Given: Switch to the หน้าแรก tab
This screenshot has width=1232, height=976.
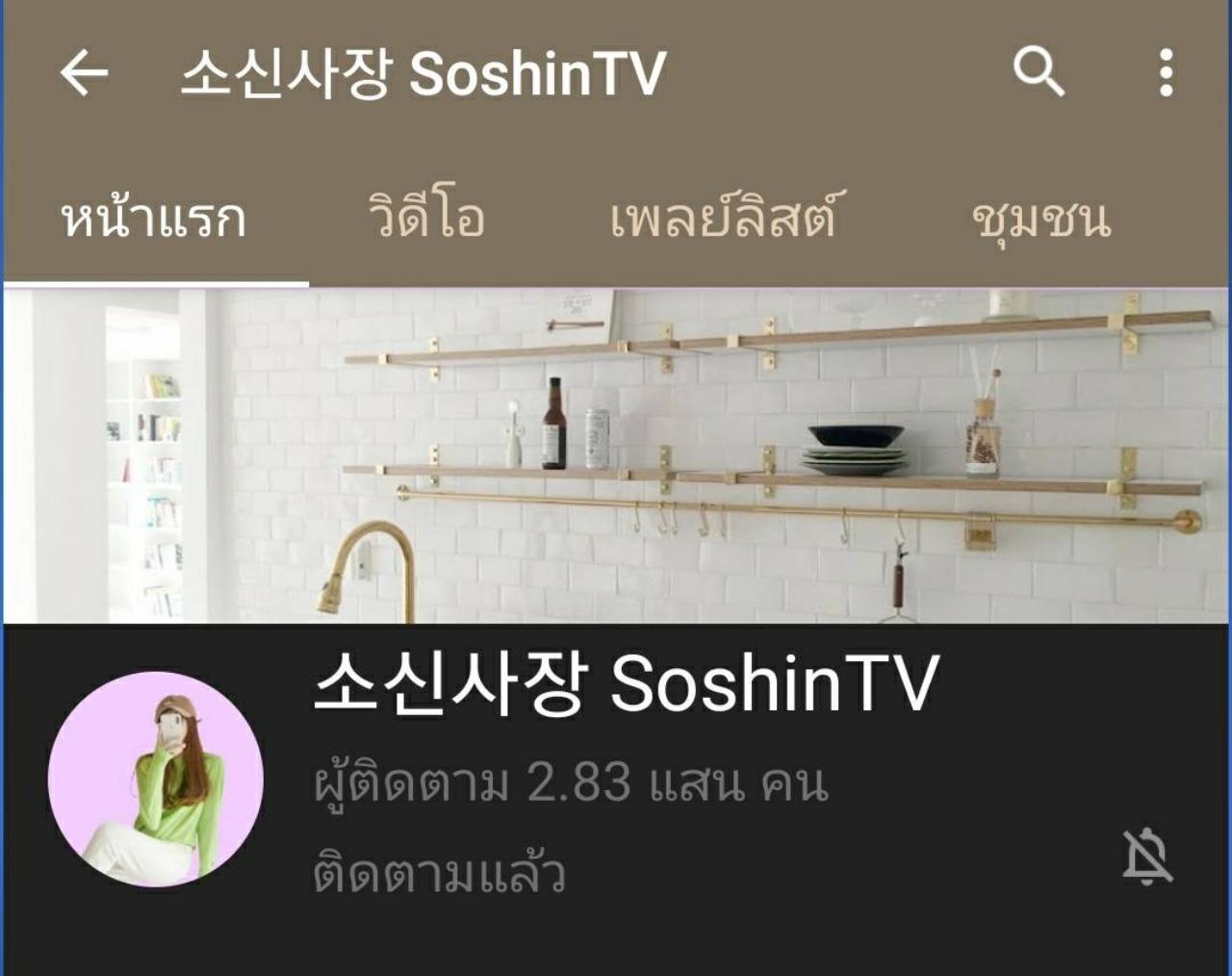Looking at the screenshot, I should pyautogui.click(x=154, y=219).
